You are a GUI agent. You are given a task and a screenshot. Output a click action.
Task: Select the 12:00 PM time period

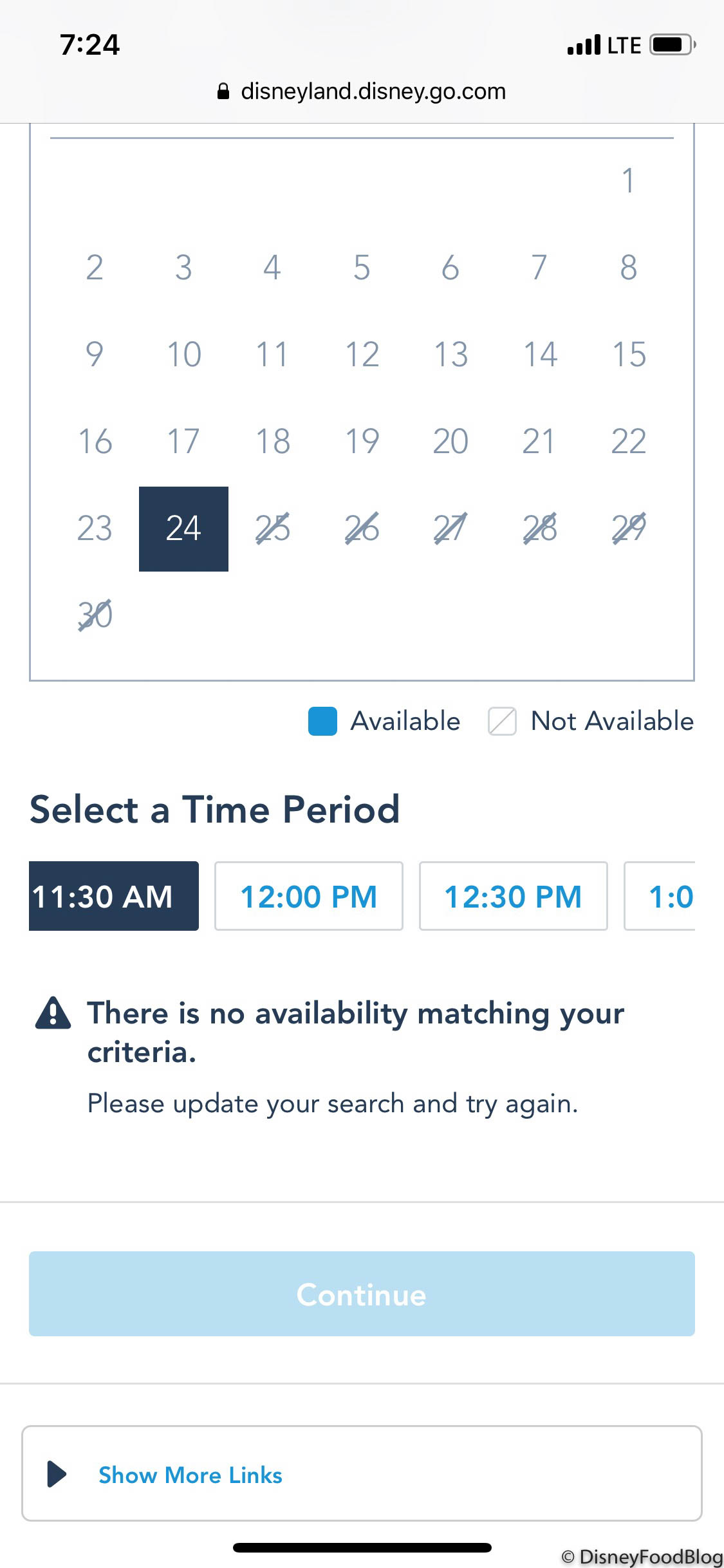coord(308,896)
